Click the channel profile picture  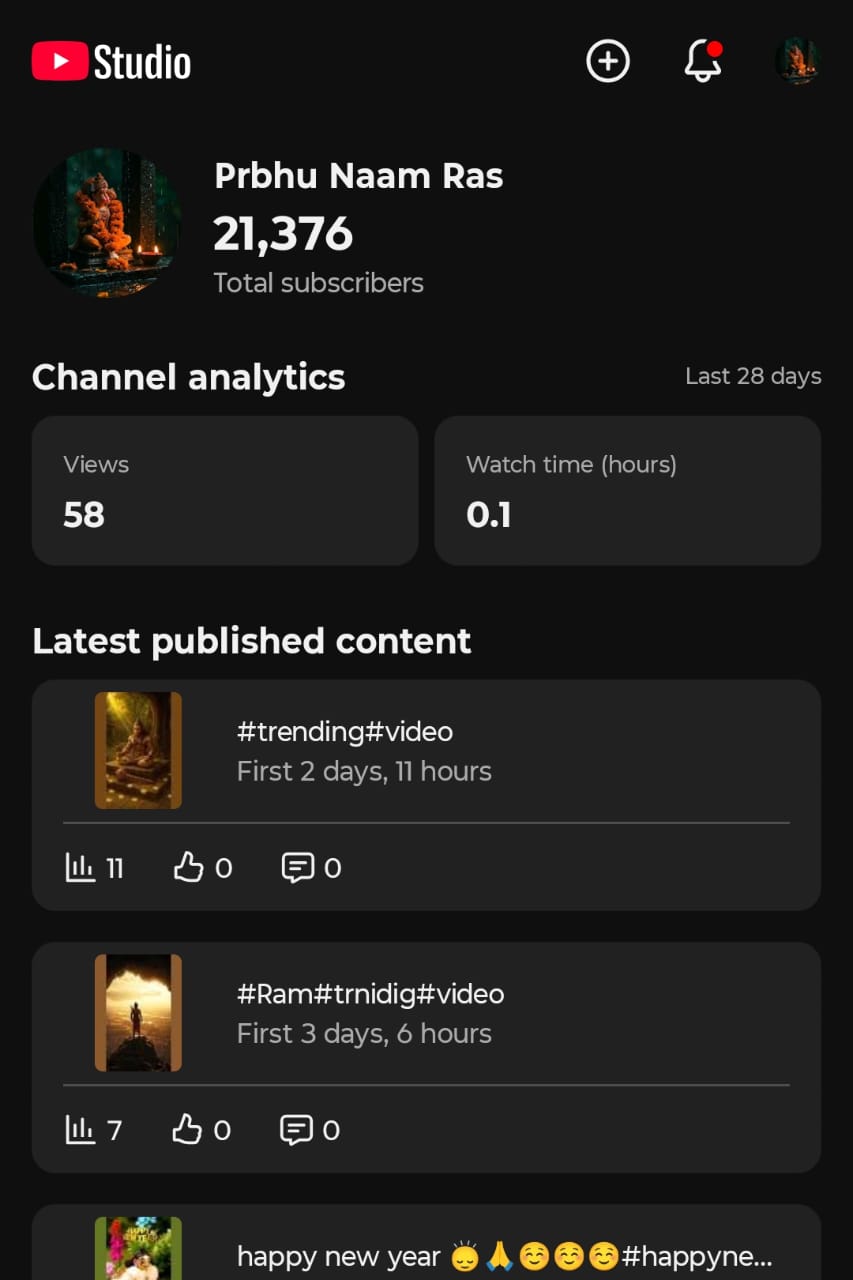(x=106, y=222)
